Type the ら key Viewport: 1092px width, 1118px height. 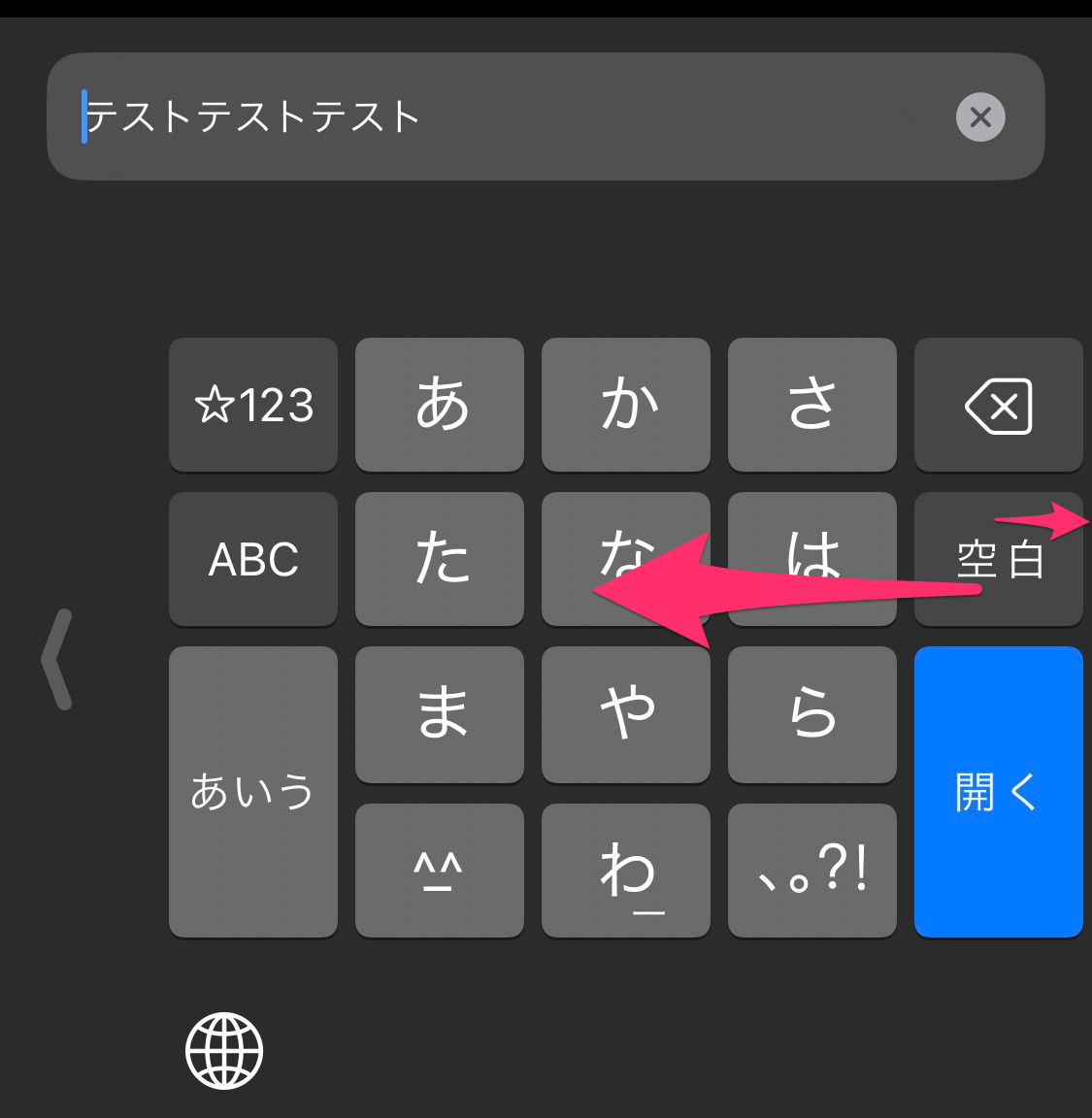pyautogui.click(x=812, y=714)
